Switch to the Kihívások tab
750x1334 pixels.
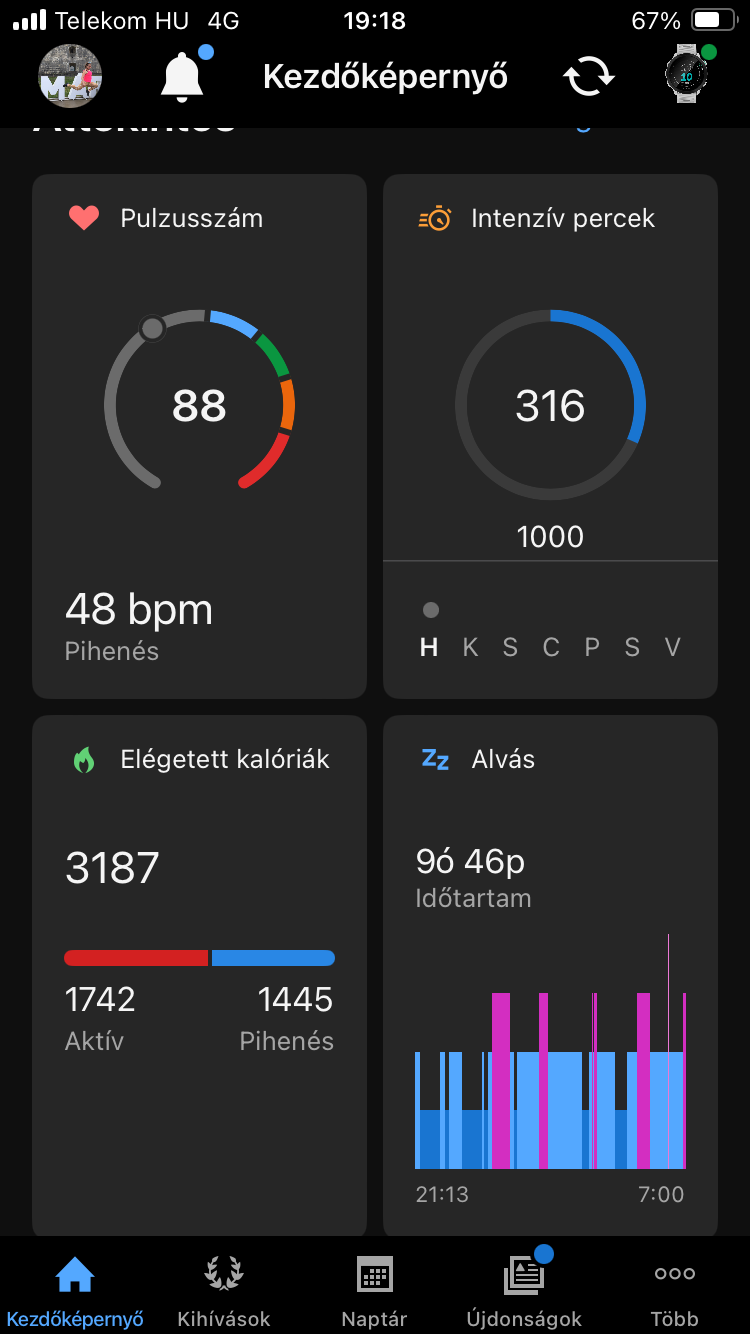click(x=224, y=1290)
